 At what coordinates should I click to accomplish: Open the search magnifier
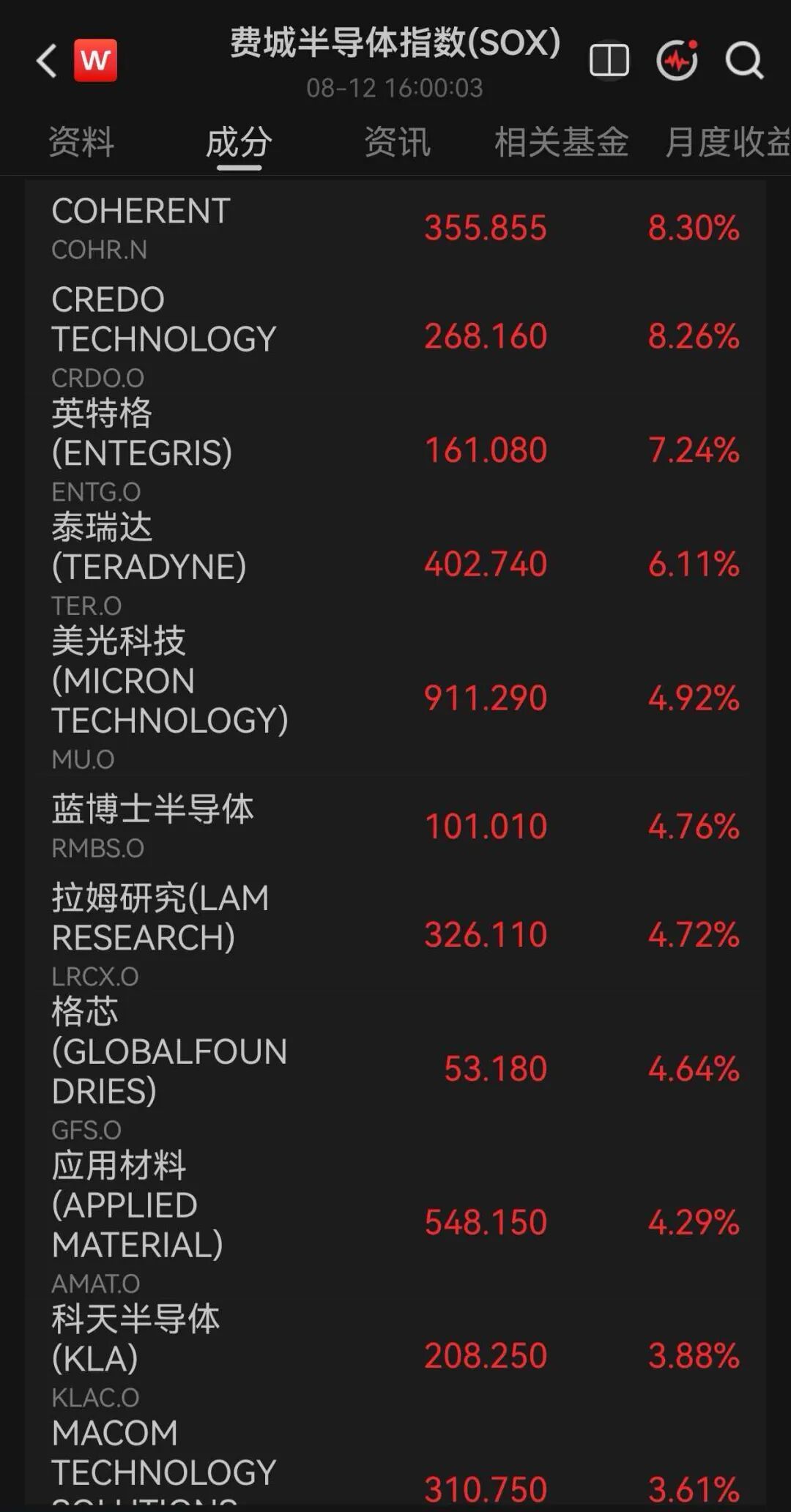[744, 60]
